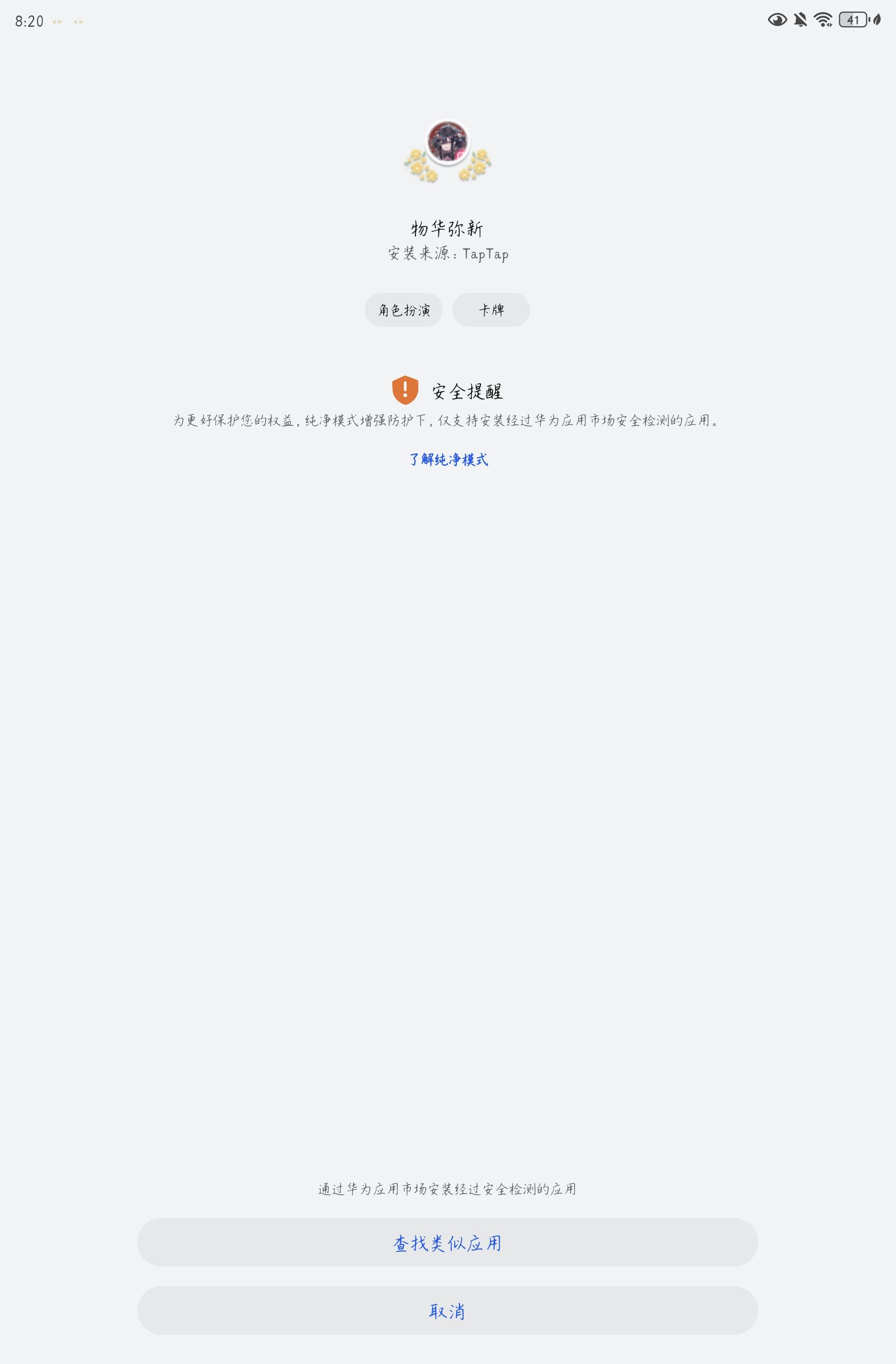Tap the Wi-Fi signal icon

pyautogui.click(x=823, y=19)
